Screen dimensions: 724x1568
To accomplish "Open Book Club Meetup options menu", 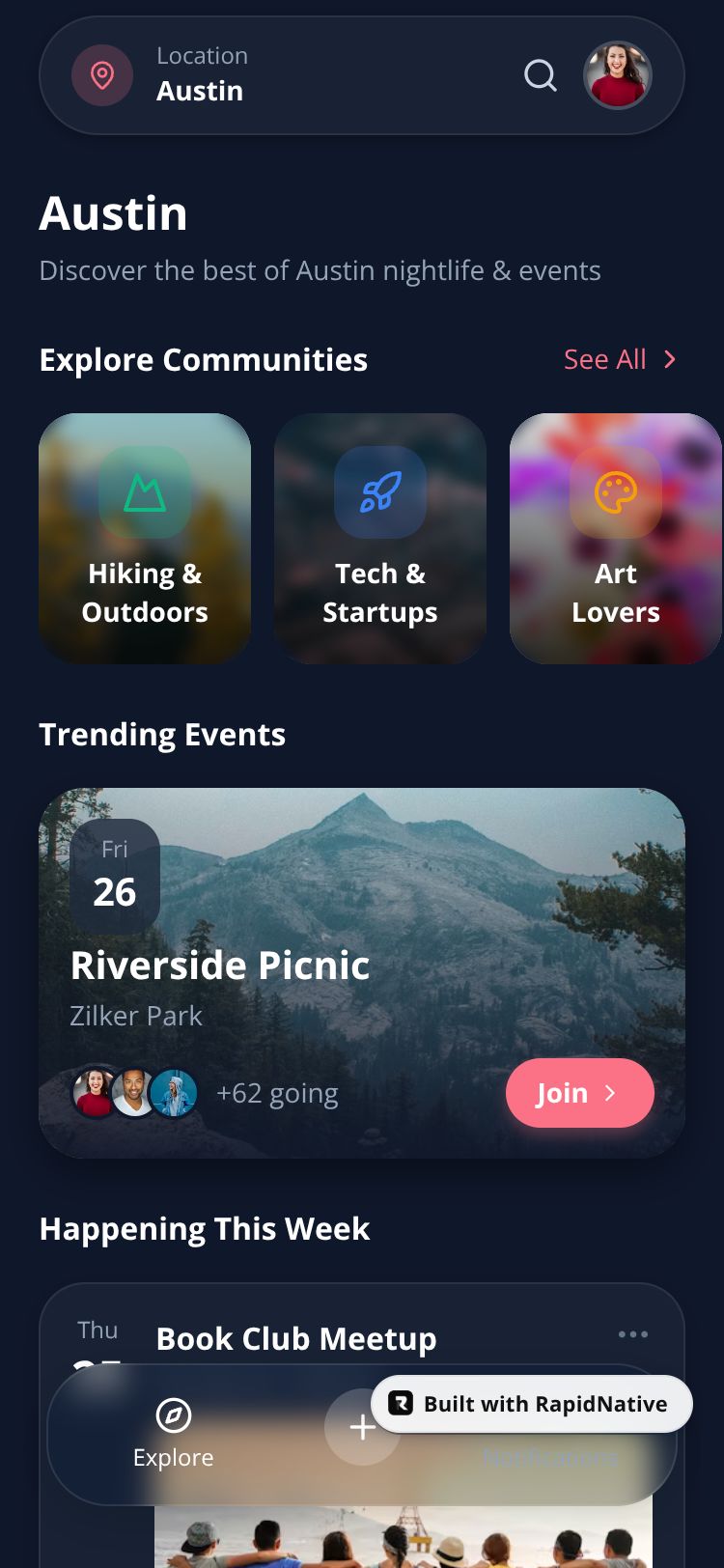I will (x=633, y=1334).
